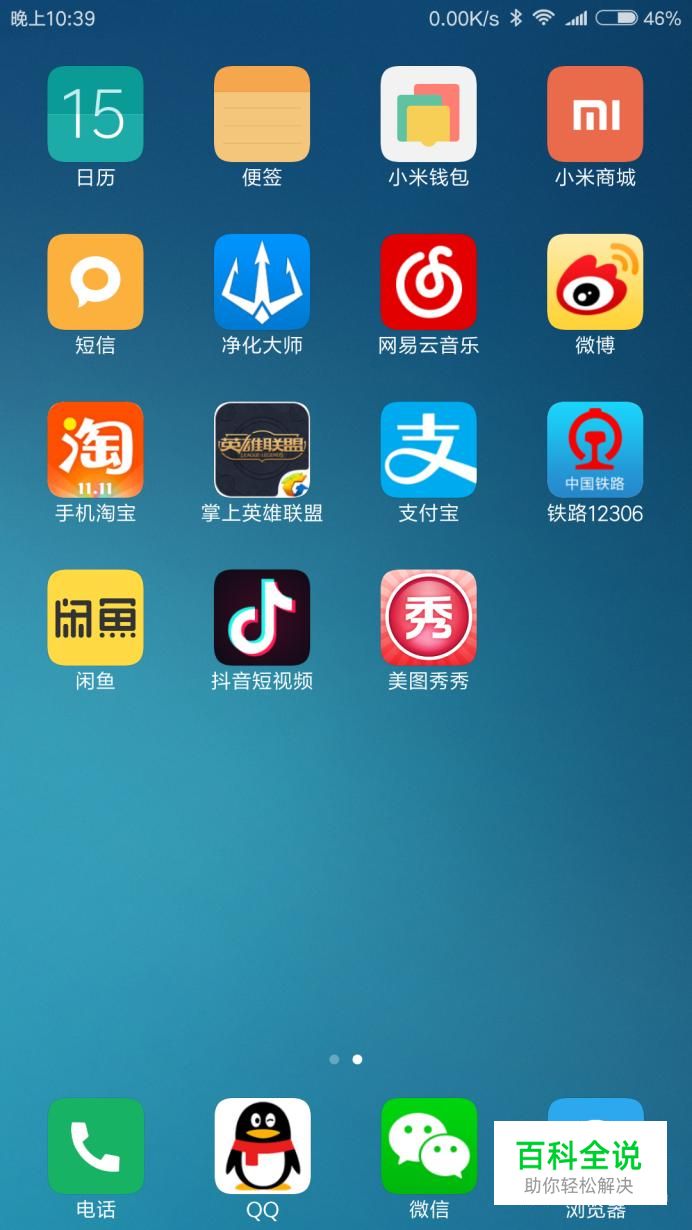Open 手机淘宝 shopping app
The height and width of the screenshot is (1230, 692).
tap(95, 450)
